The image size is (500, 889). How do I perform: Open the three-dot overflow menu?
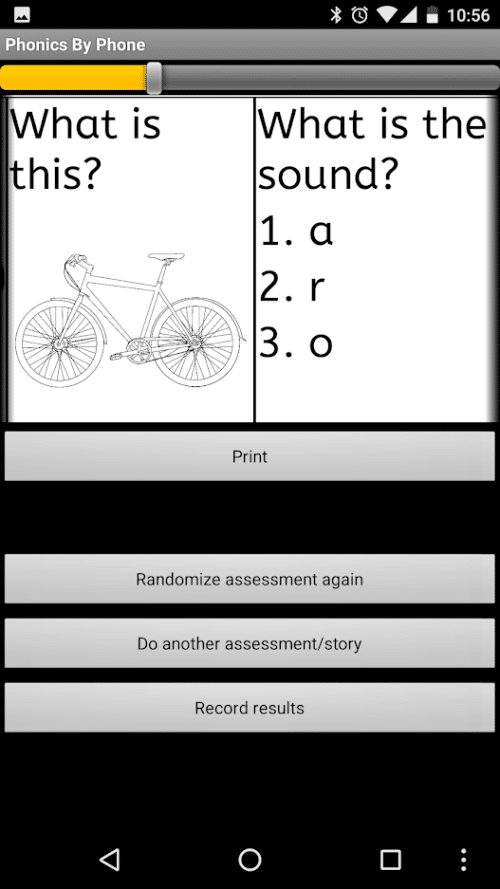[464, 859]
